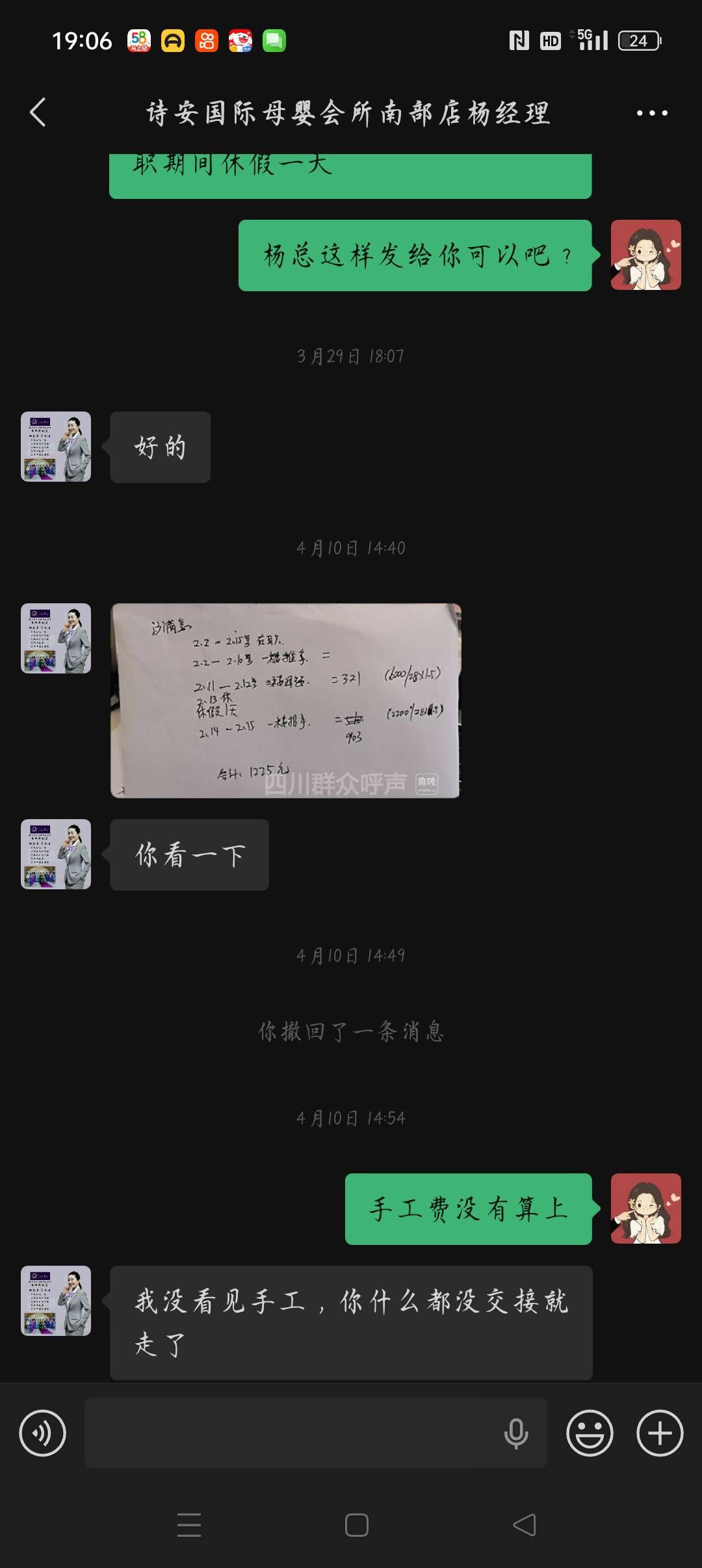Screen dimensions: 702x1568
Task: Go back from the chat
Action: tap(38, 112)
